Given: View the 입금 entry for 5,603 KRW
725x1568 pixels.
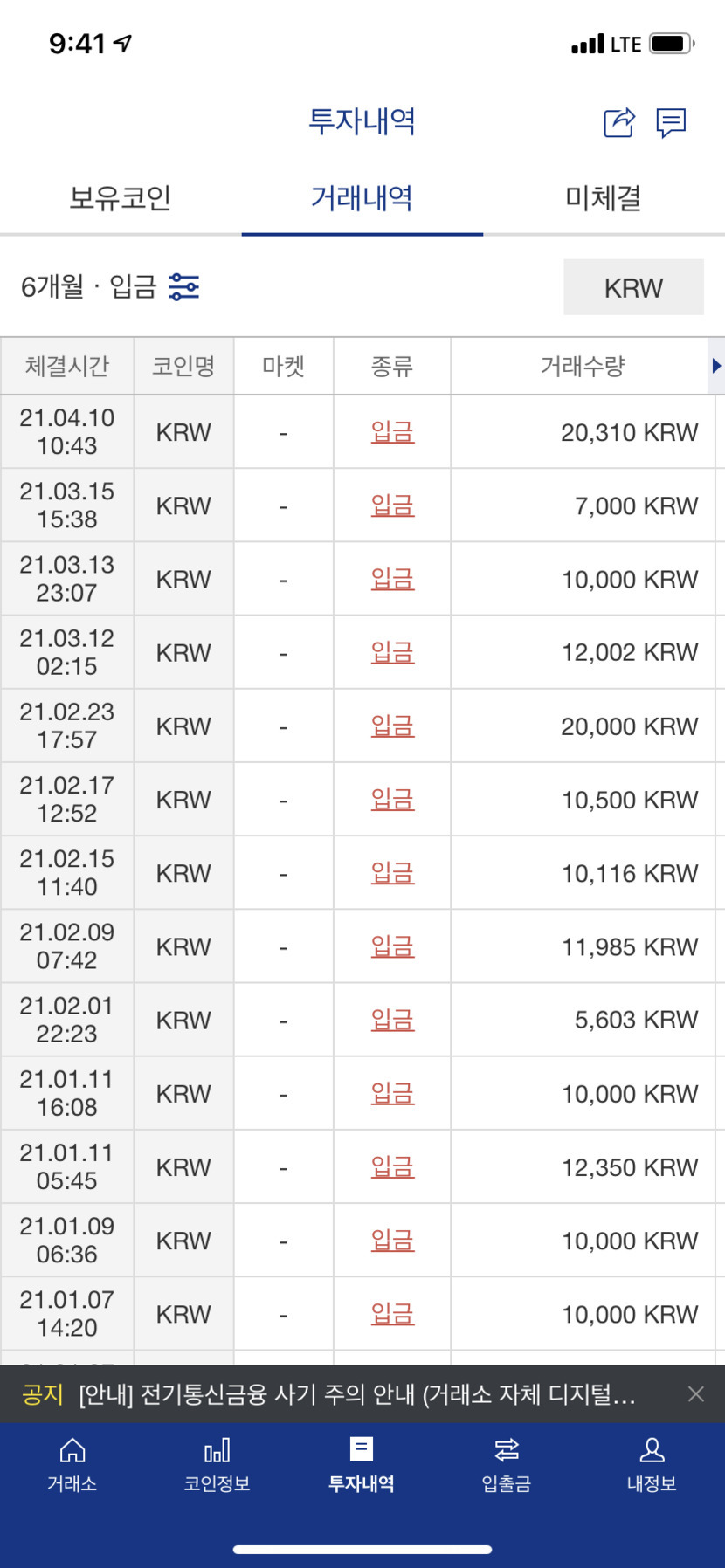Looking at the screenshot, I should 392,1020.
